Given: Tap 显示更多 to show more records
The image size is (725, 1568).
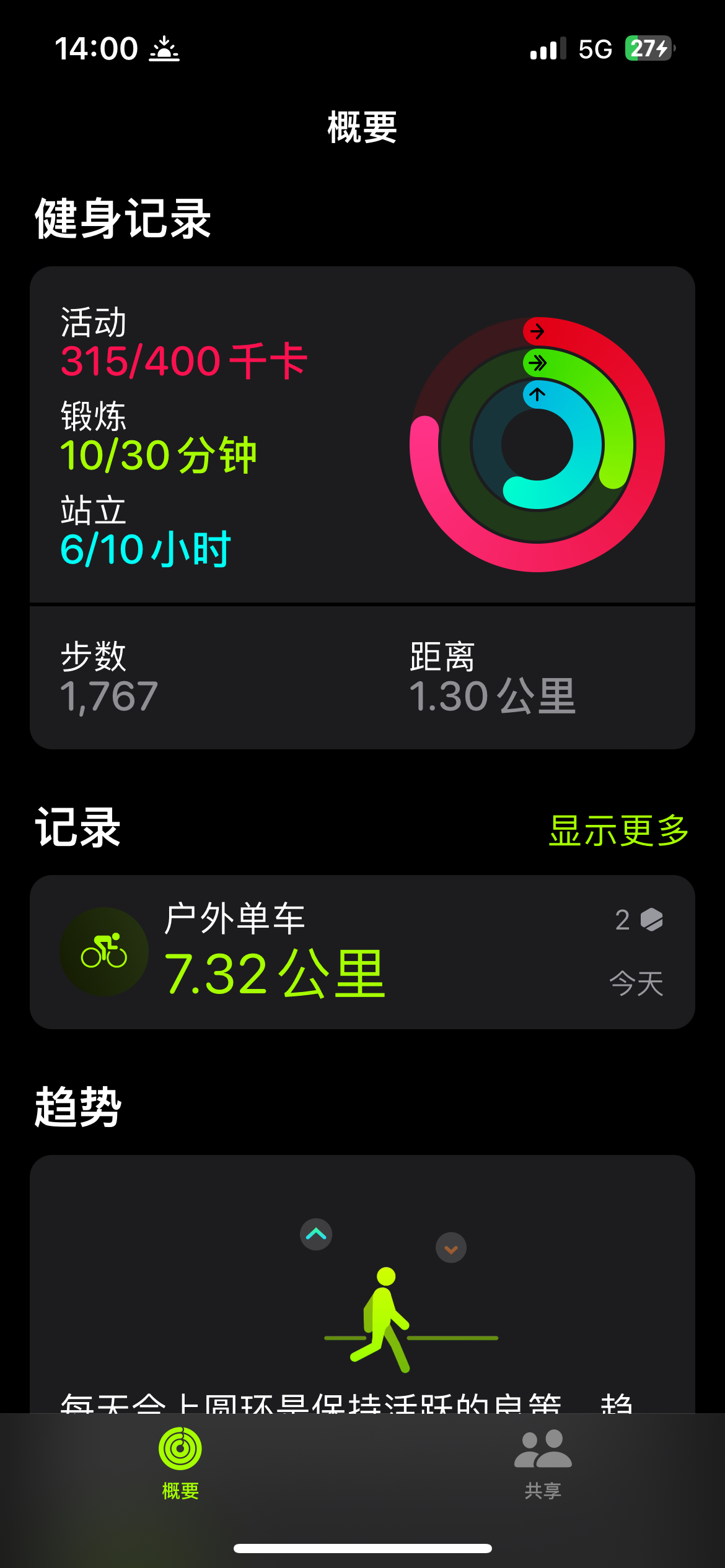Looking at the screenshot, I should tap(618, 830).
